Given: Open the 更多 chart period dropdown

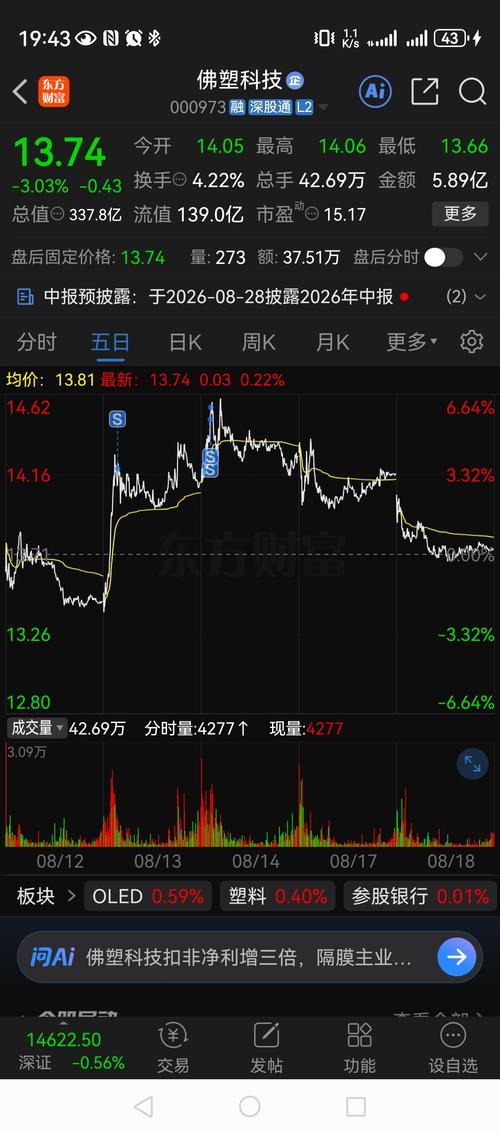Looking at the screenshot, I should coord(411,342).
